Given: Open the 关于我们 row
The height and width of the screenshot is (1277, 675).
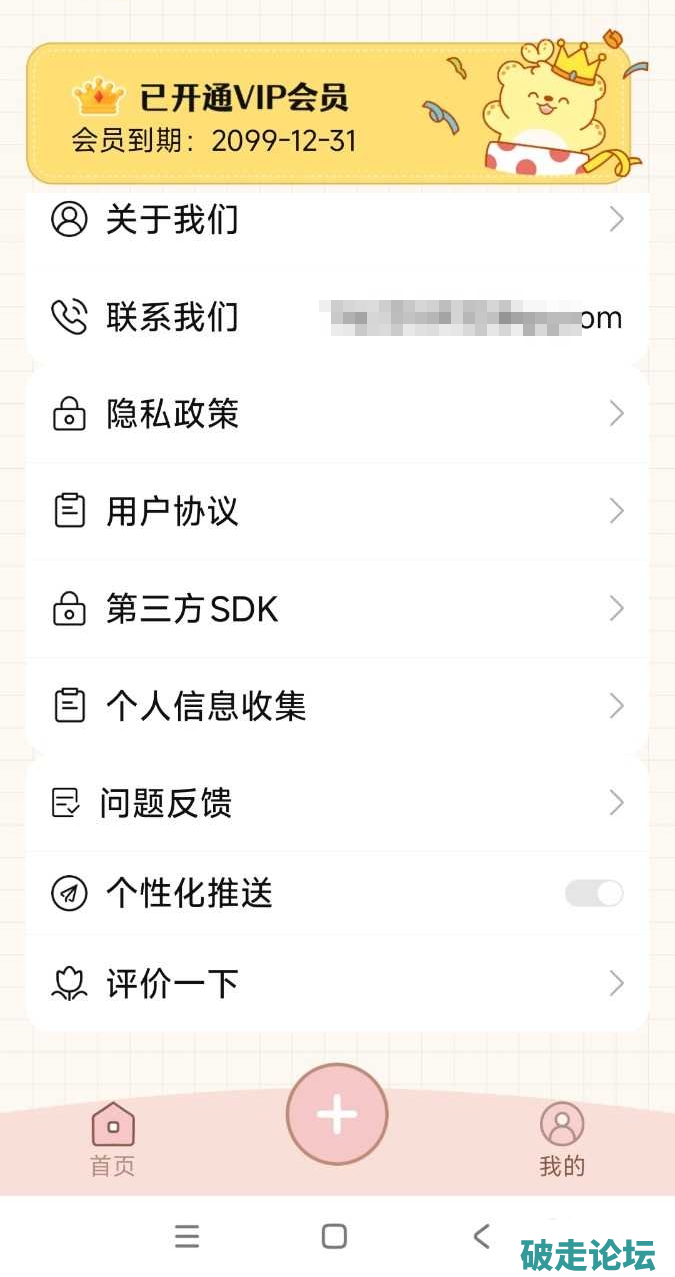Looking at the screenshot, I should tap(337, 219).
